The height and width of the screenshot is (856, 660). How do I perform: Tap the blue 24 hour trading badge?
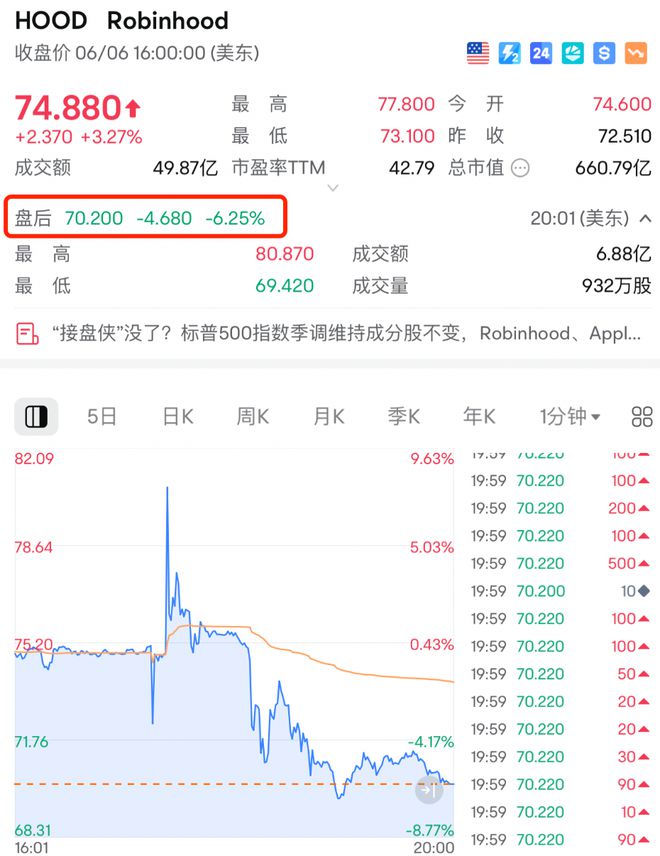click(x=541, y=53)
